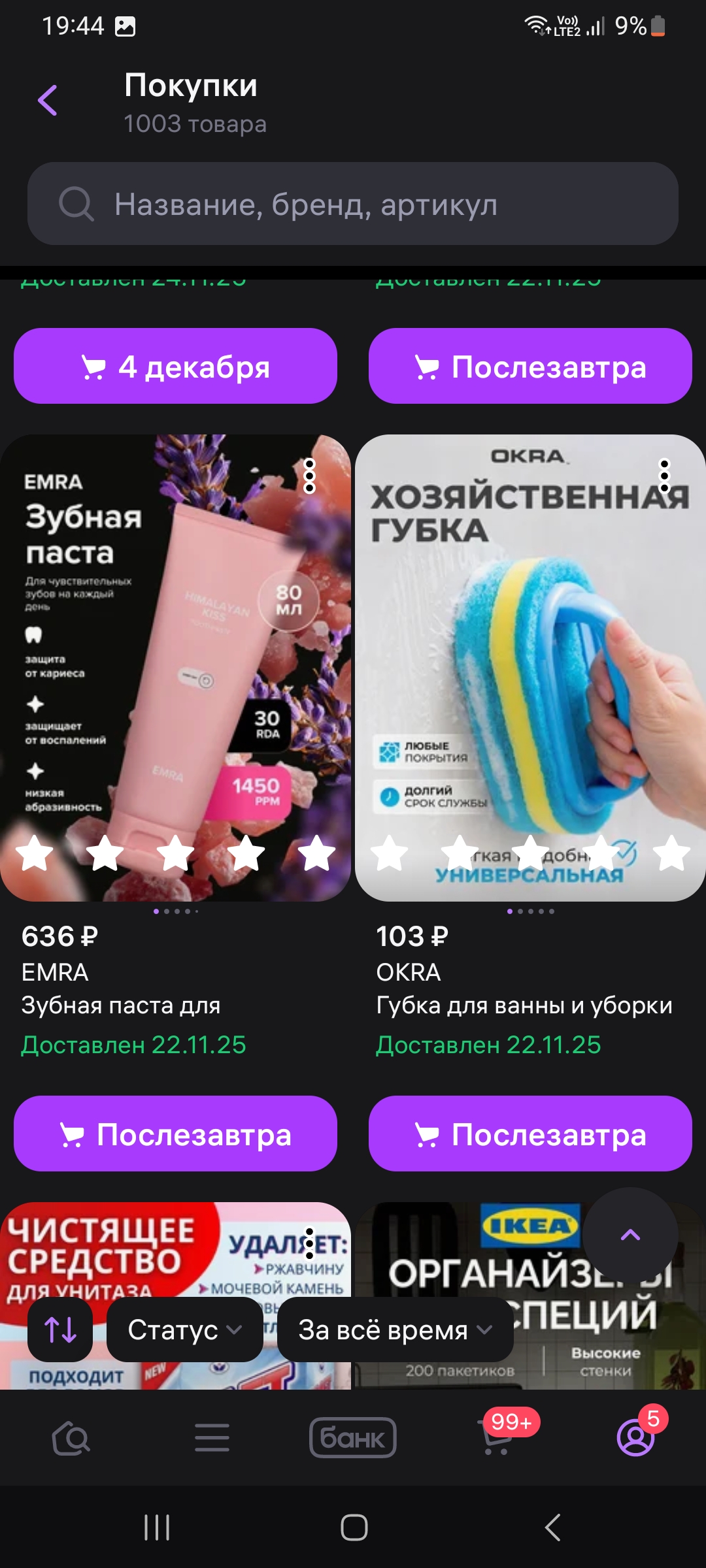Expand the Статус filter dropdown

pos(184,1330)
